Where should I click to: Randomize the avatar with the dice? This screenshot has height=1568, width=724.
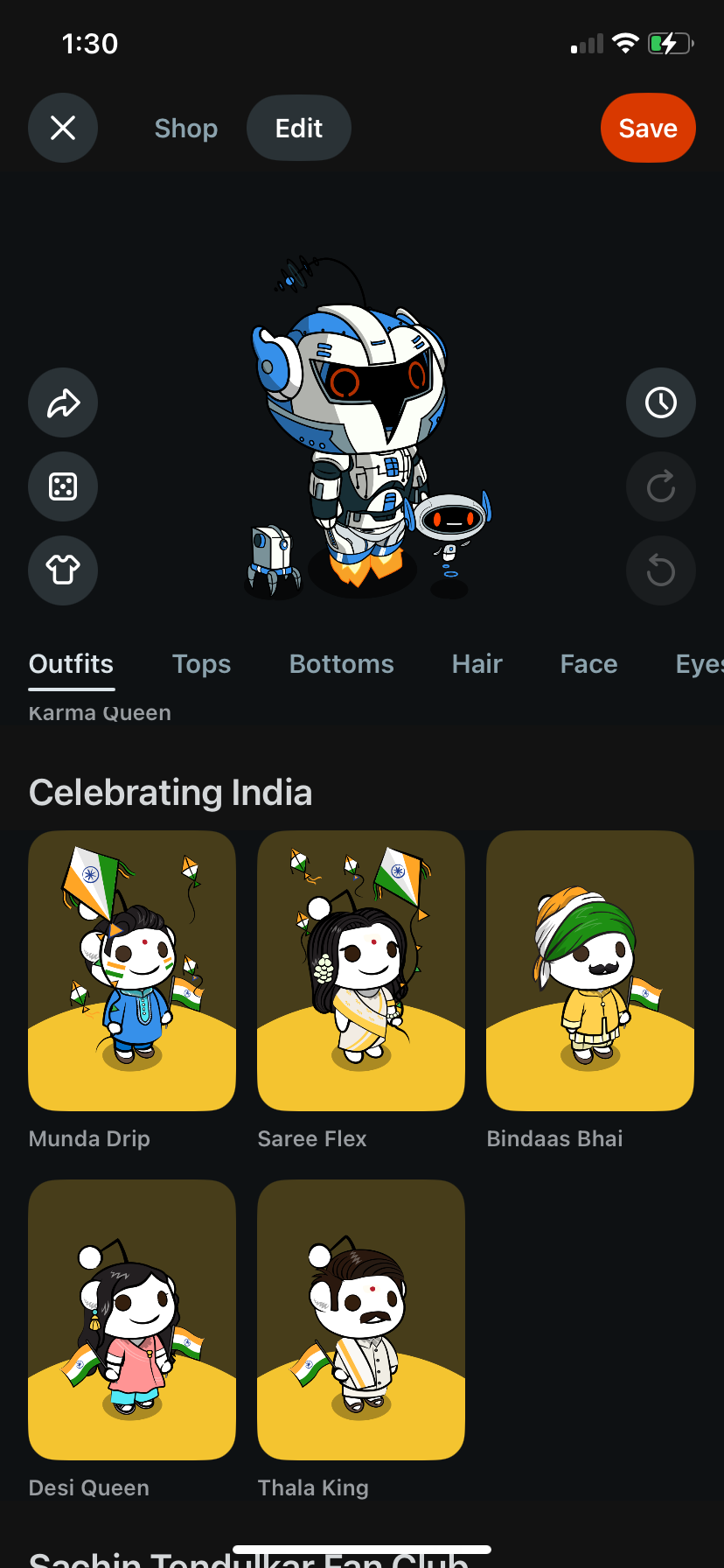63,486
